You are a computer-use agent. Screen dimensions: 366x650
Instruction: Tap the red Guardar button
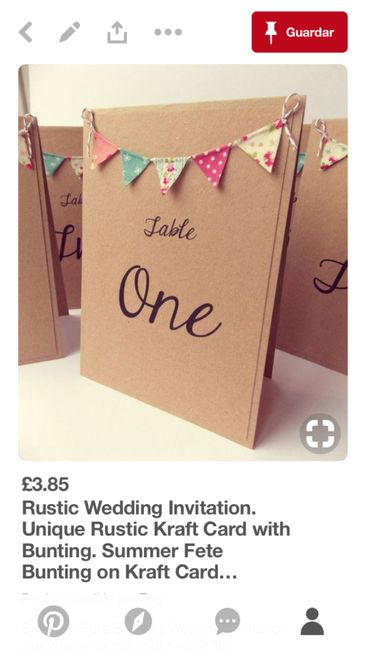click(x=300, y=32)
